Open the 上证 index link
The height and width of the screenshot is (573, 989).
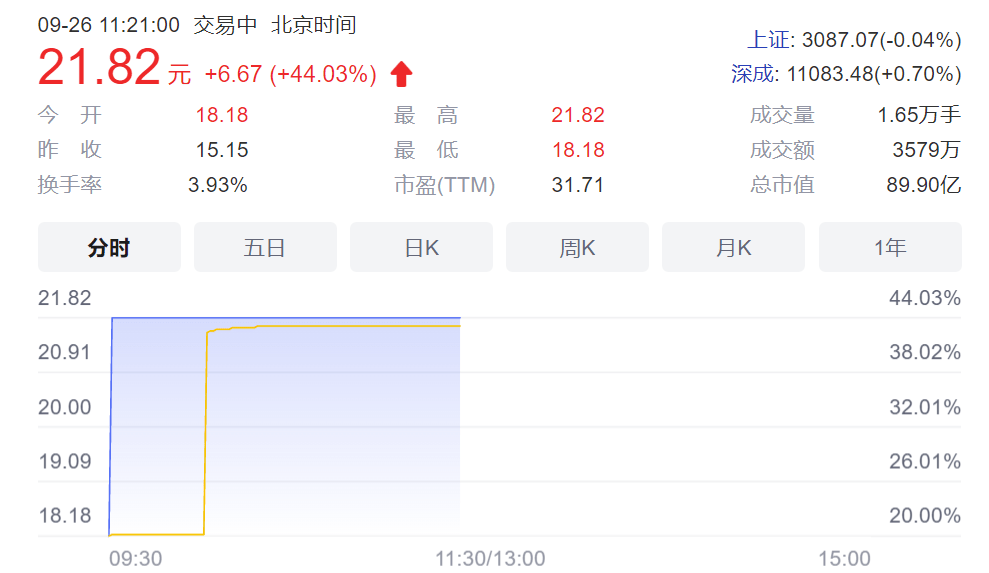767,40
